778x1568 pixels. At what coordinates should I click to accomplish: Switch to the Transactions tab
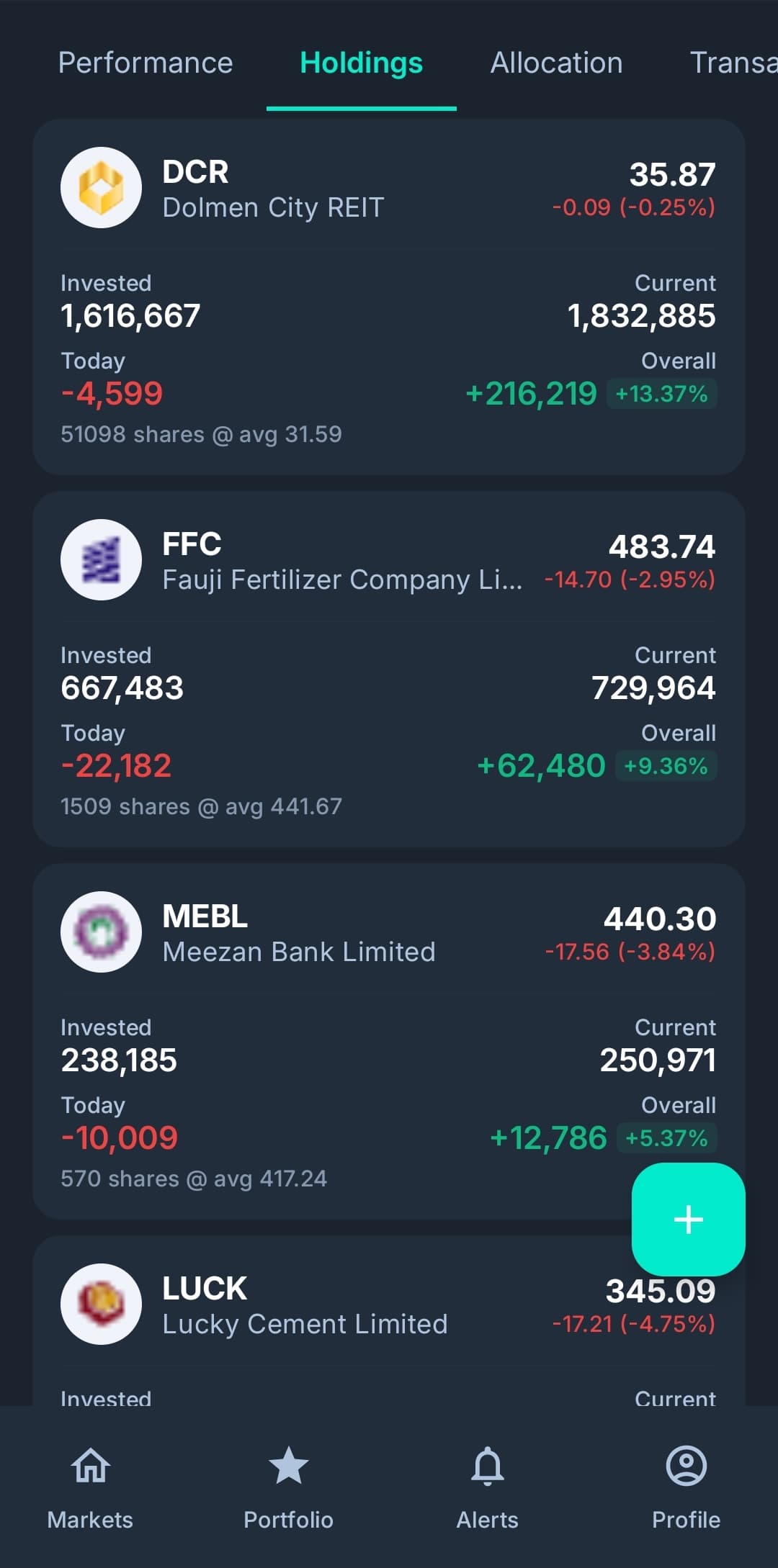tap(735, 63)
